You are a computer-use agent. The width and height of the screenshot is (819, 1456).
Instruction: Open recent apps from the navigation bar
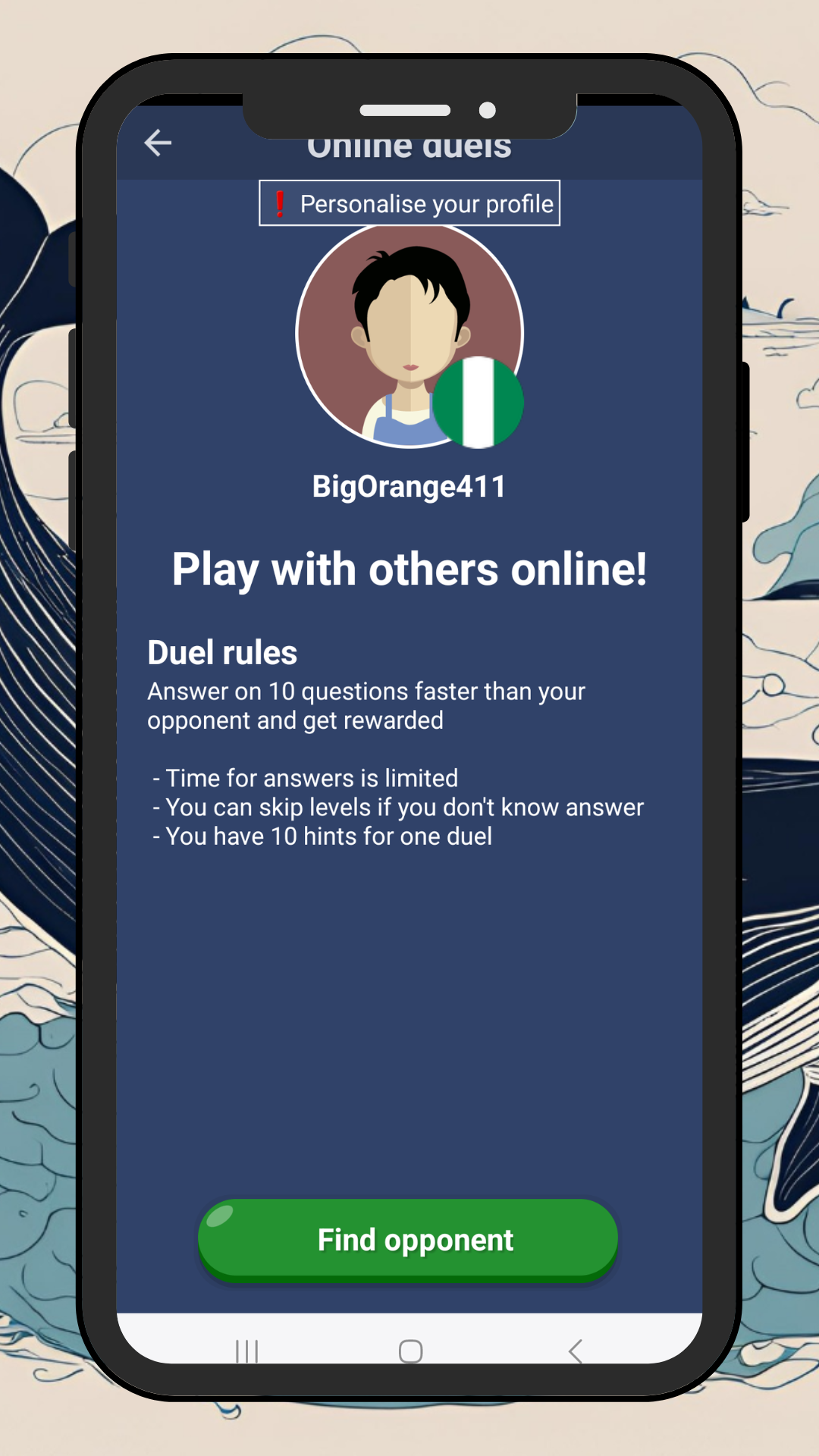(x=246, y=1351)
